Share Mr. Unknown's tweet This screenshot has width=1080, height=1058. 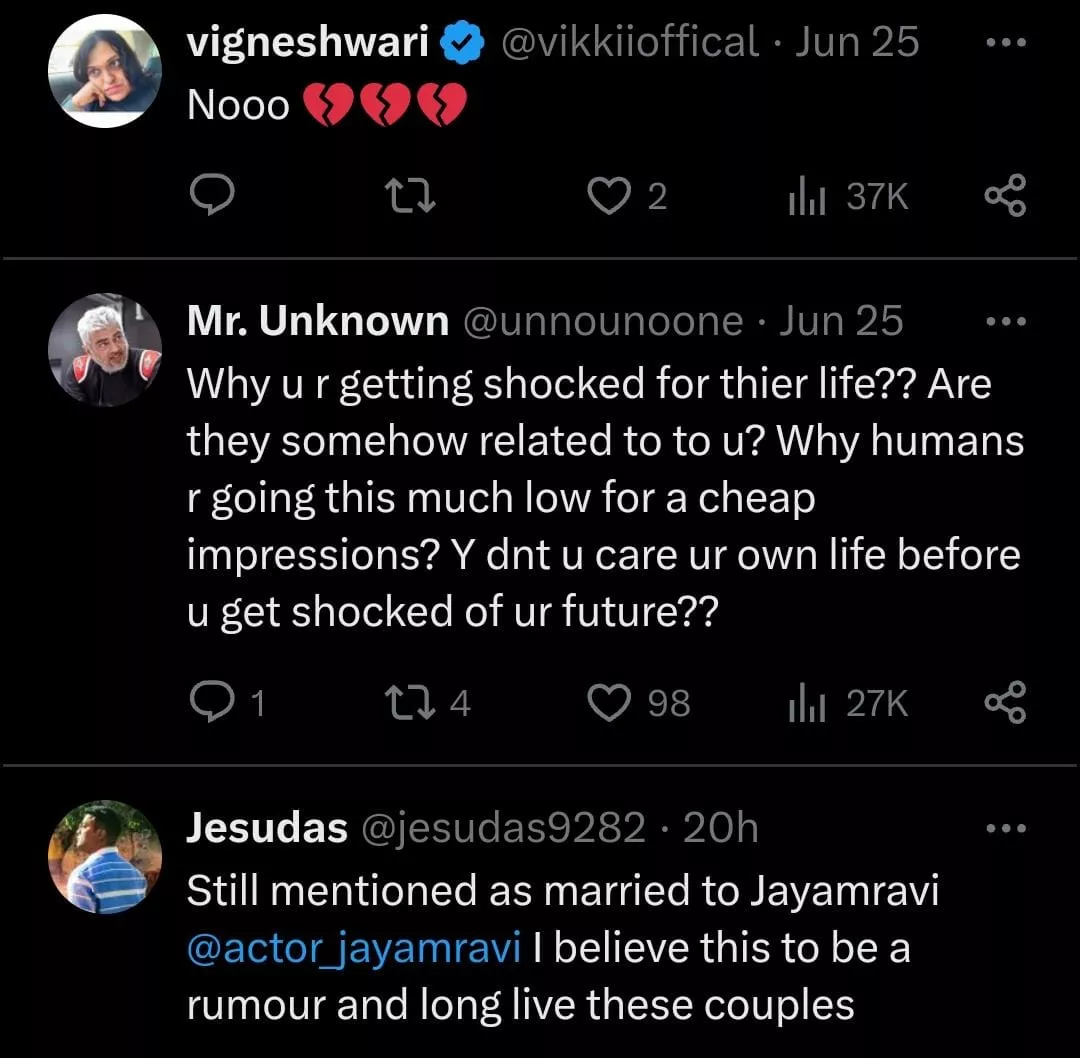[1005, 703]
